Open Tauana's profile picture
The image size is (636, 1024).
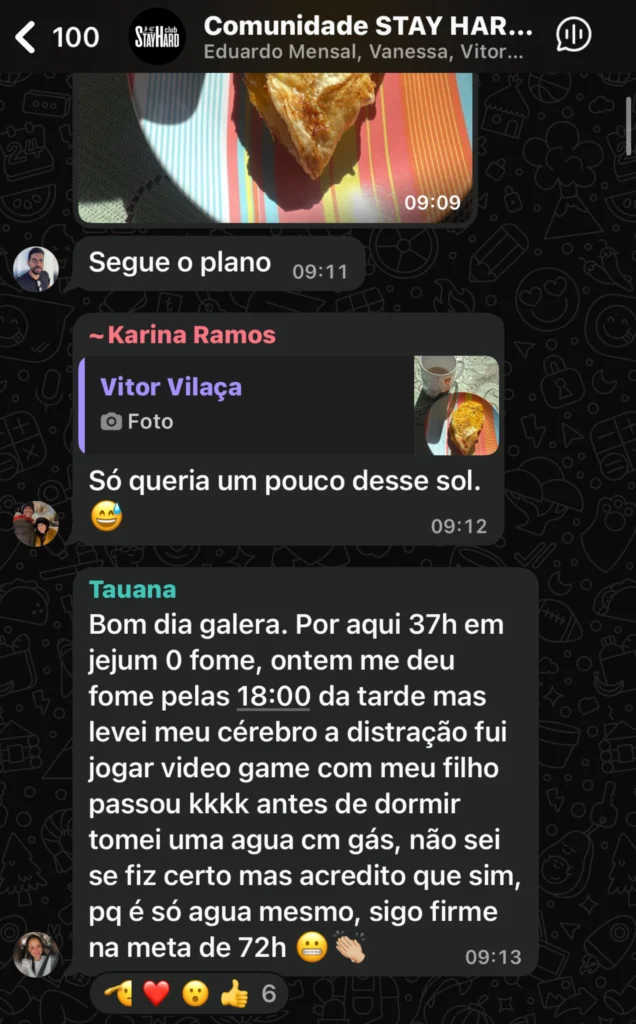coord(36,954)
